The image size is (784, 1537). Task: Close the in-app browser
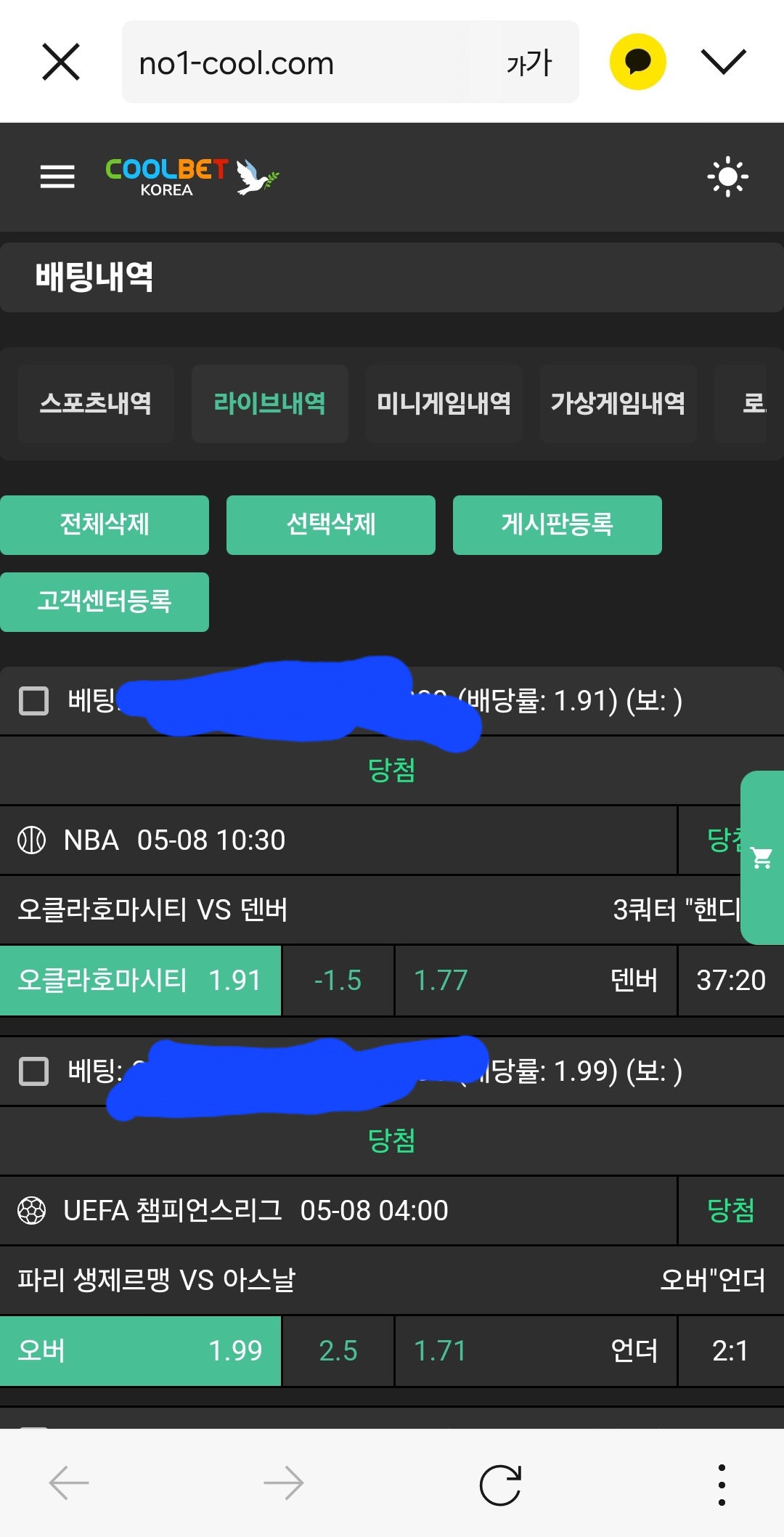tap(61, 62)
